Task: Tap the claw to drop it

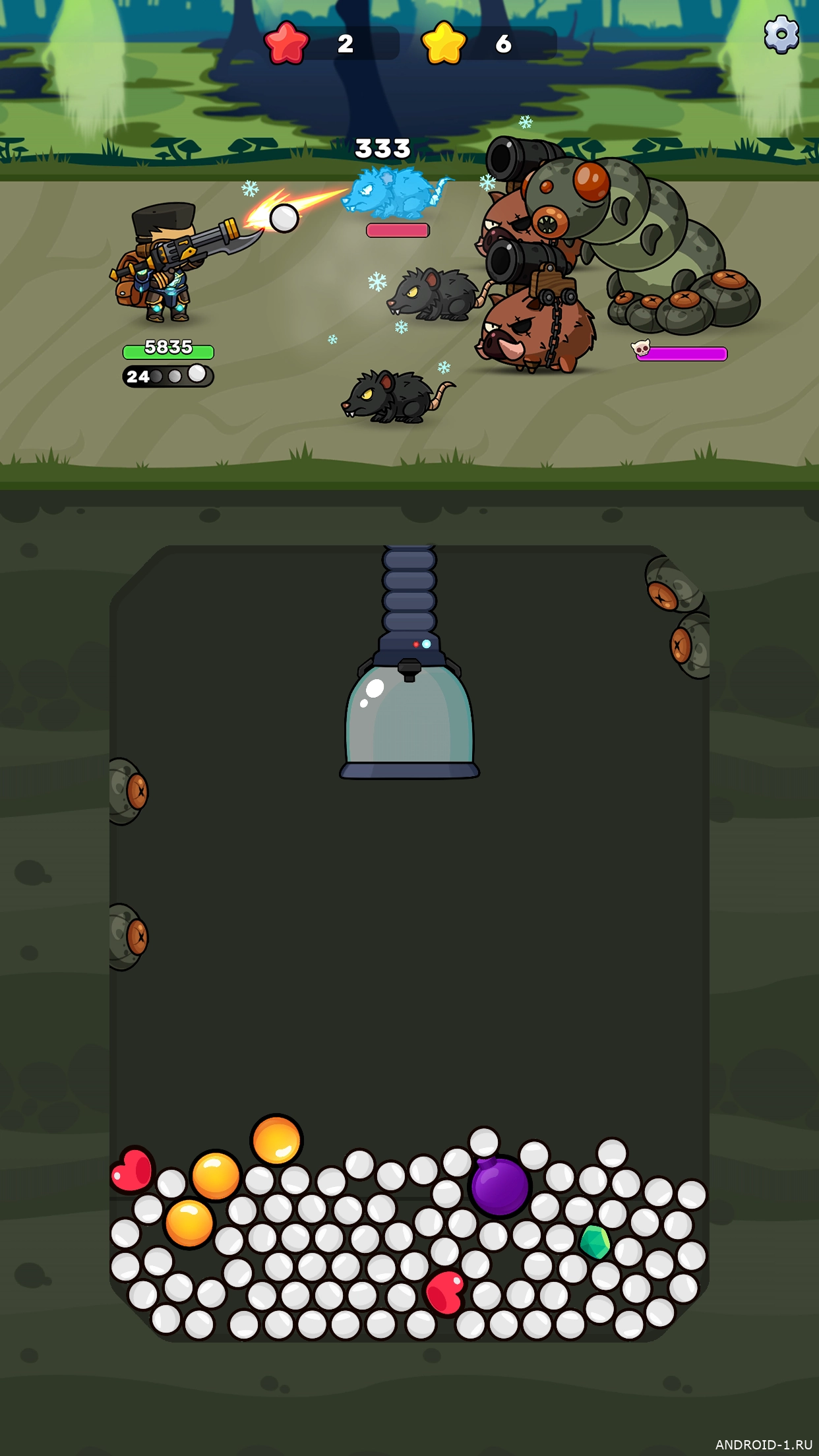Action: click(x=409, y=719)
